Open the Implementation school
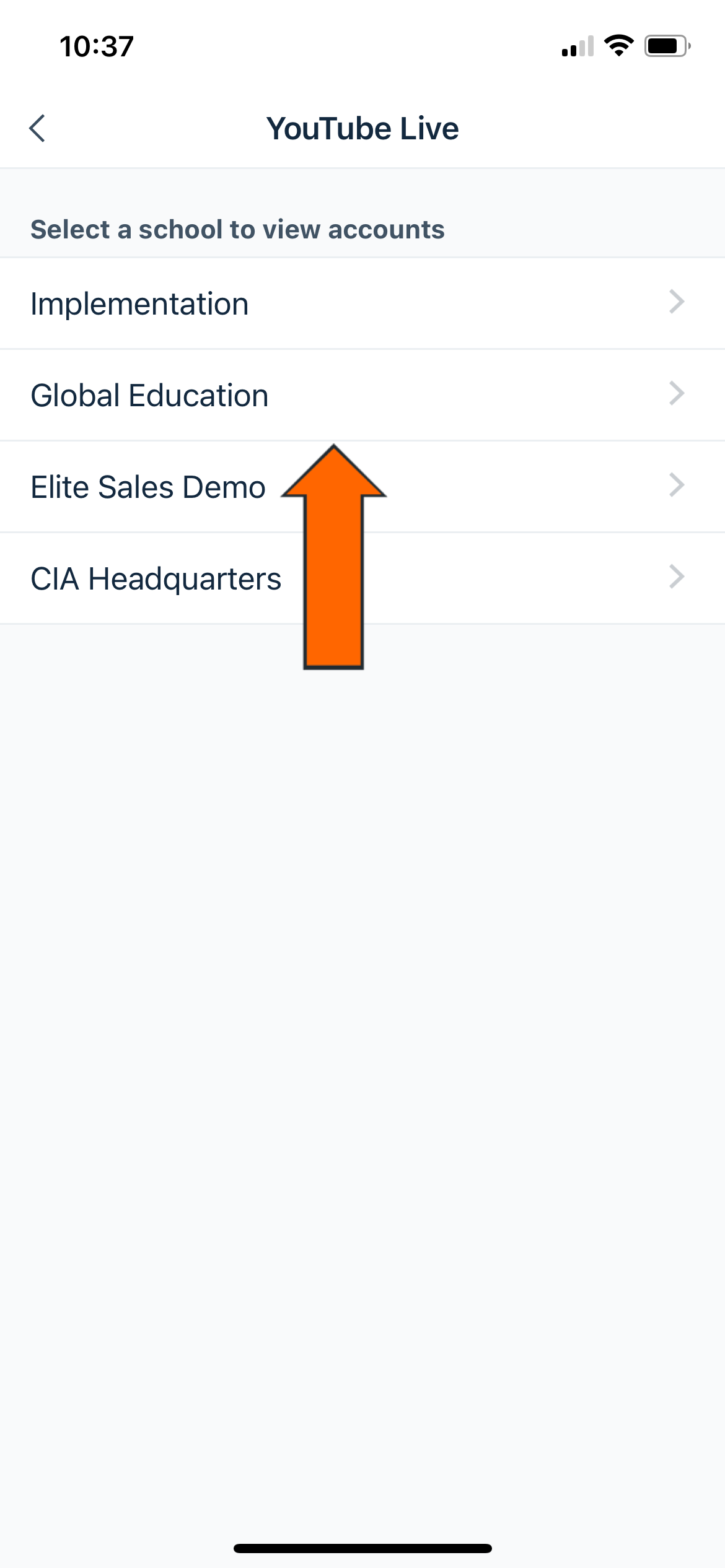725x1568 pixels. click(x=140, y=304)
